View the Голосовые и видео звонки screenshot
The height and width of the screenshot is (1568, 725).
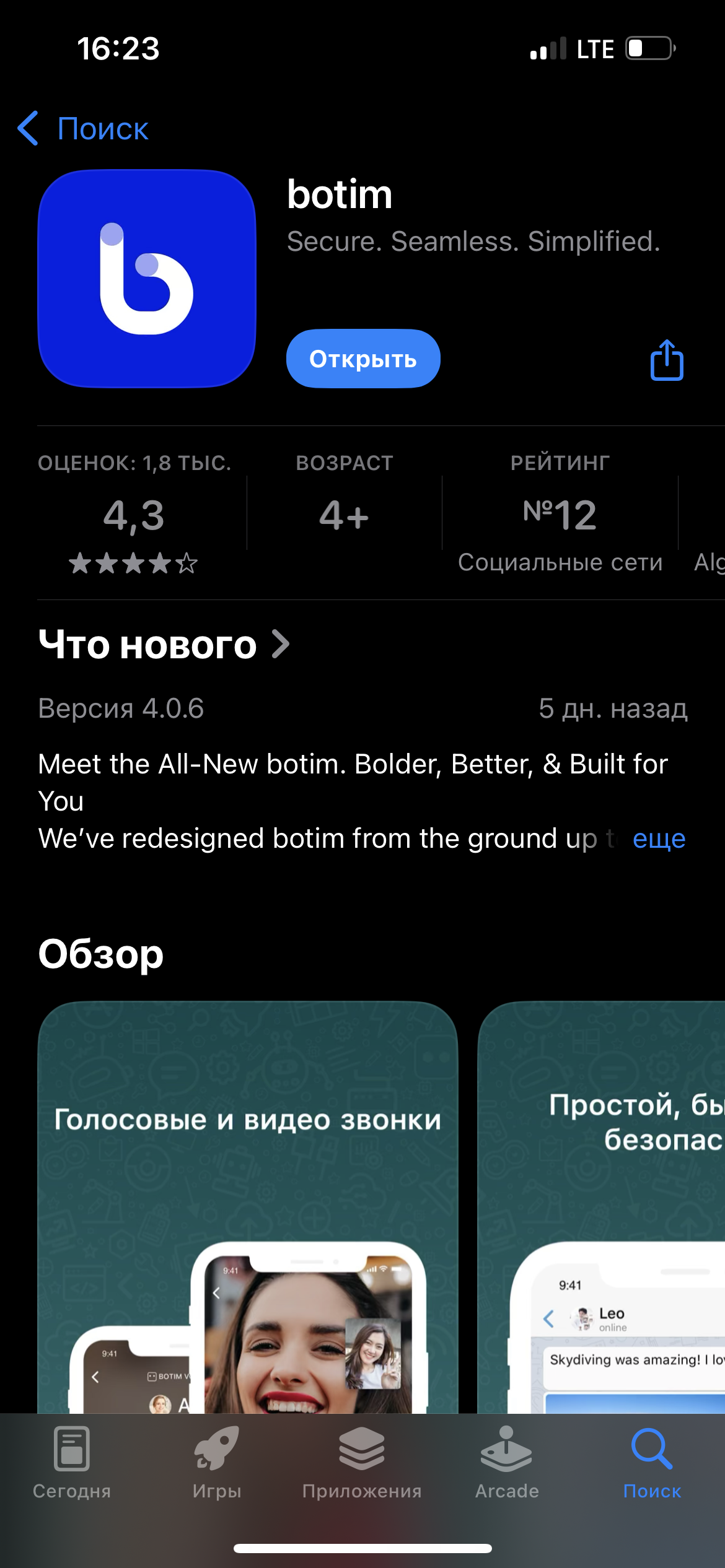[248, 1207]
